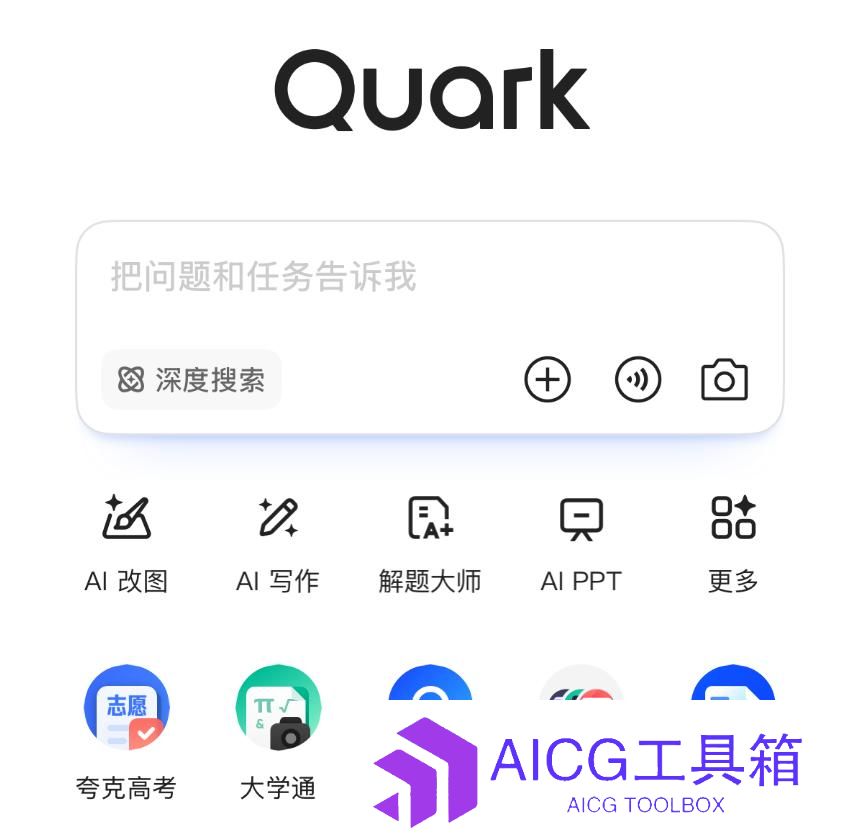Launch AI 写作 writing tool

click(278, 542)
